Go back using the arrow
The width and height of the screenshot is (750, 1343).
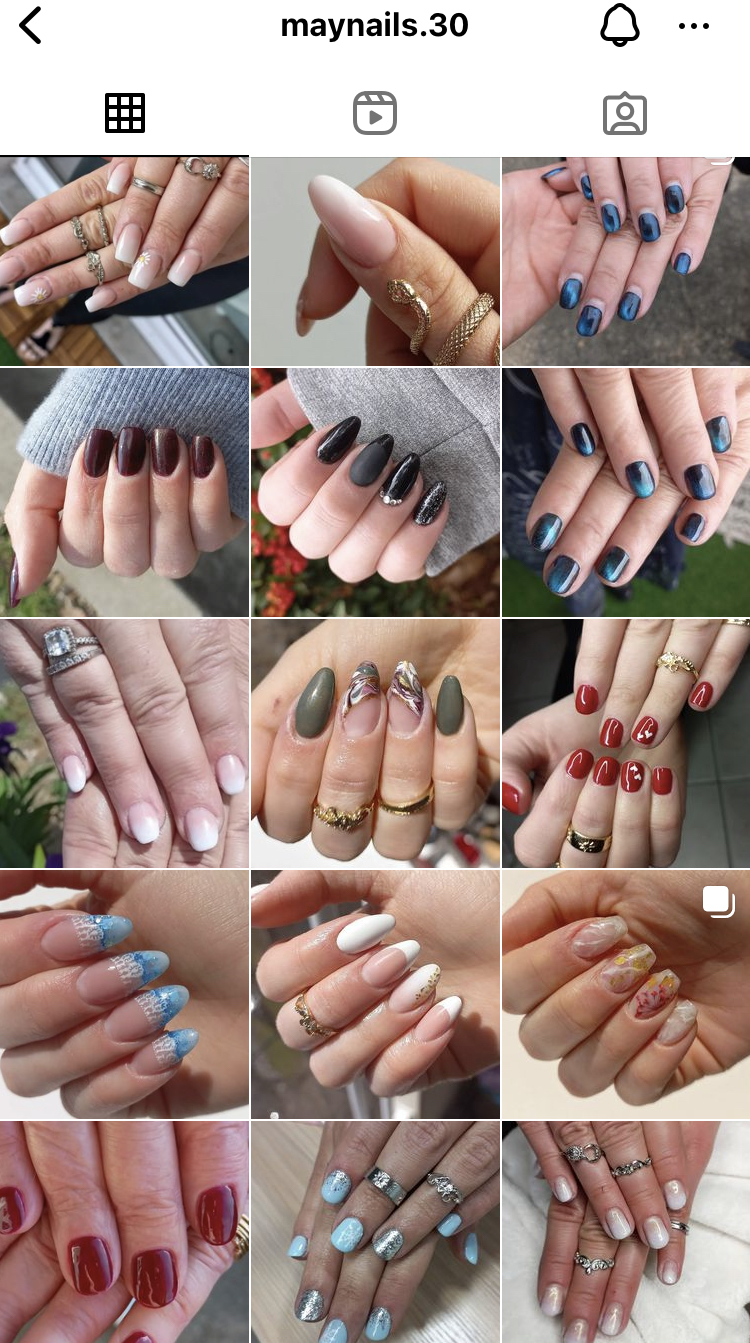pos(31,26)
